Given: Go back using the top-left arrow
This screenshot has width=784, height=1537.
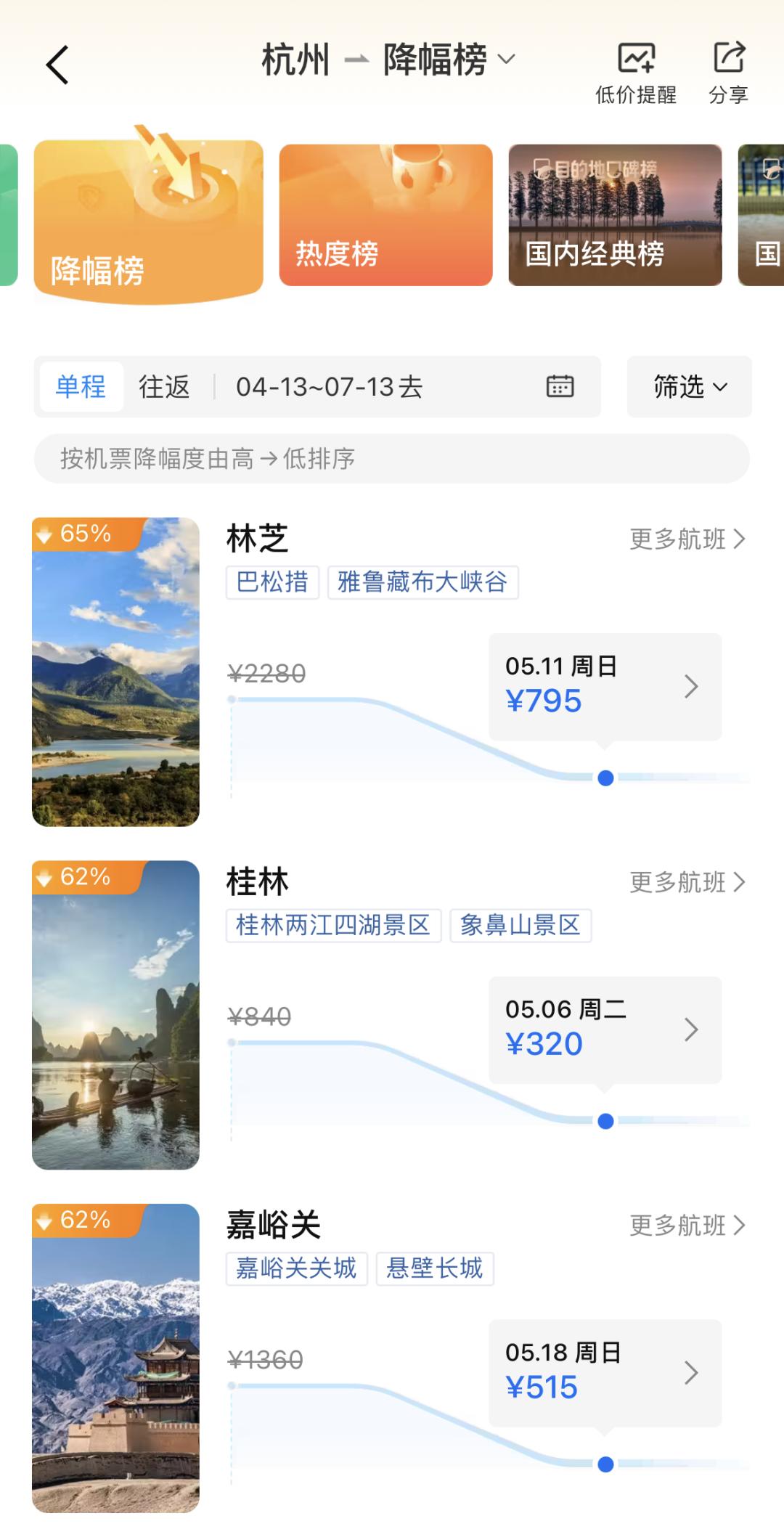Looking at the screenshot, I should click(57, 65).
